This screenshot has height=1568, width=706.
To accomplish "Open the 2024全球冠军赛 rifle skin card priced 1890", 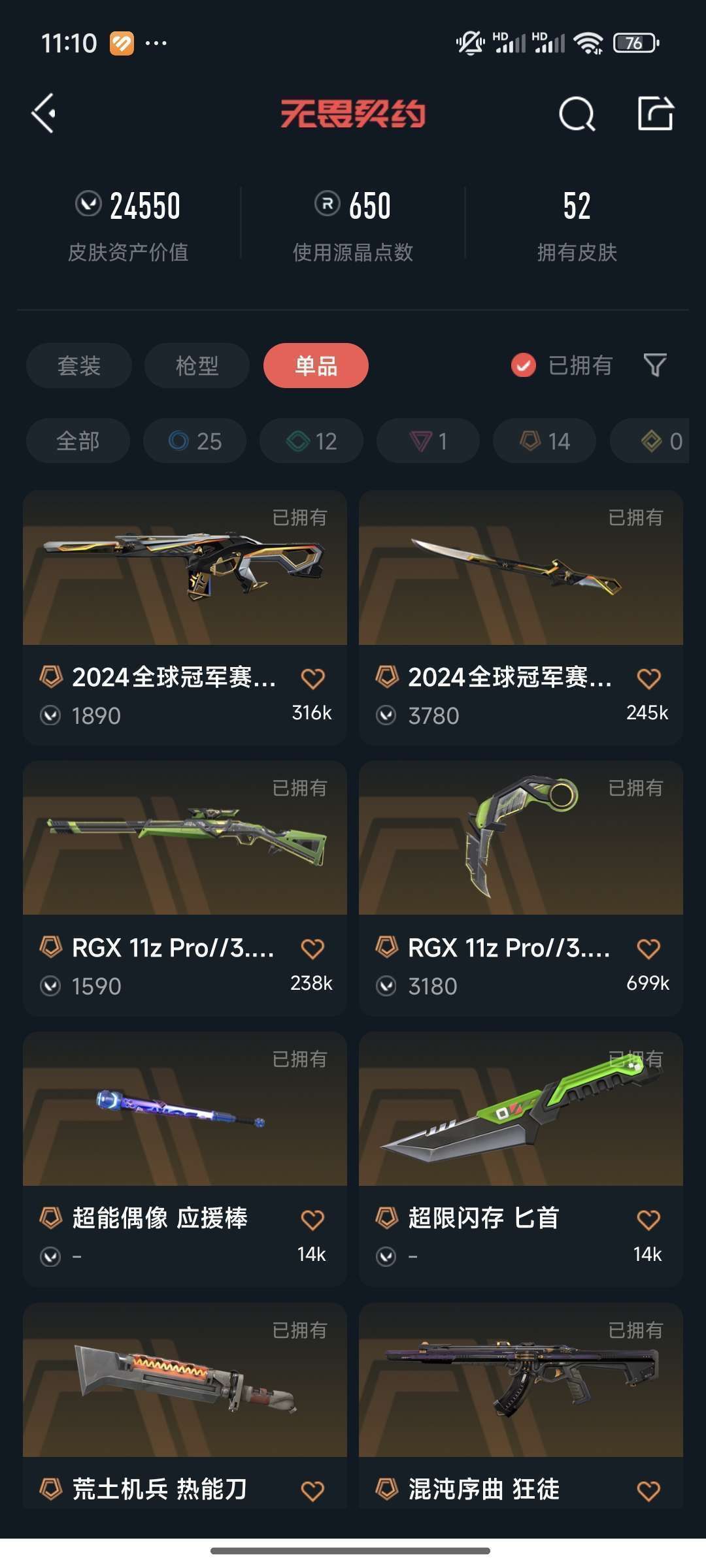I will (184, 568).
